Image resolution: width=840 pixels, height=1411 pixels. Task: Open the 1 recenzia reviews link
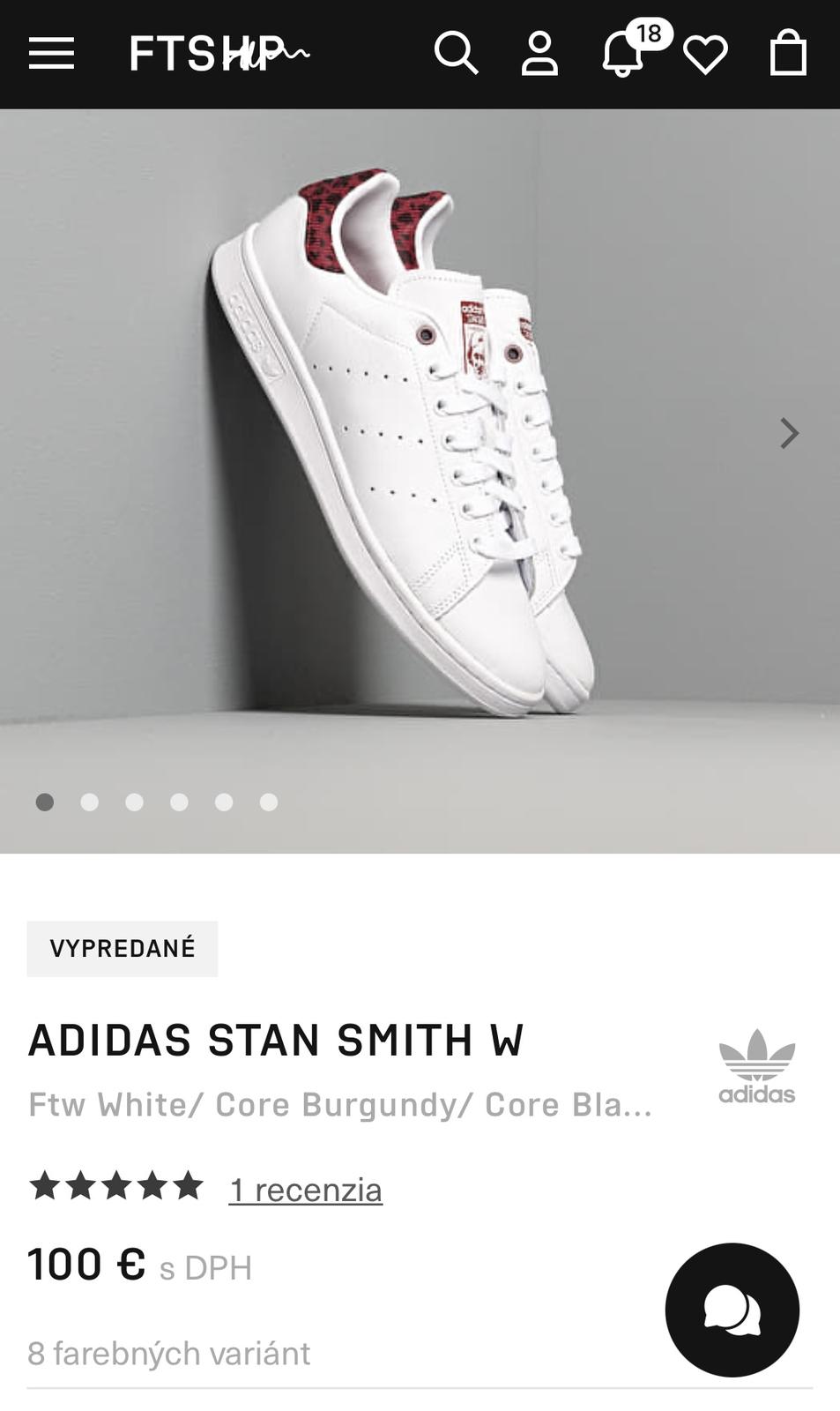tap(305, 1190)
